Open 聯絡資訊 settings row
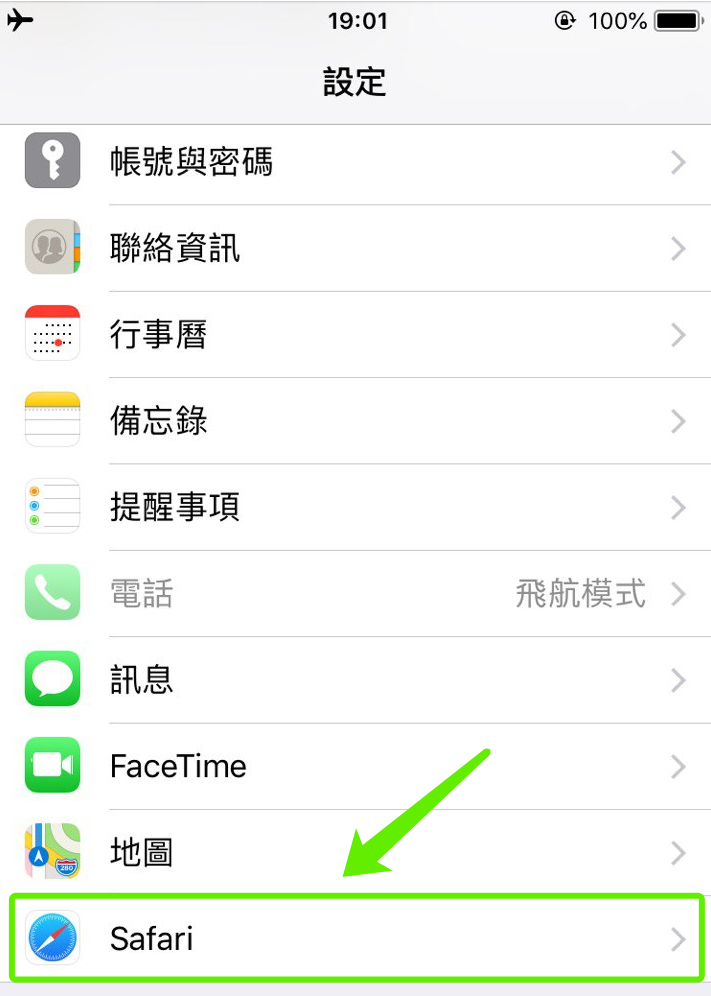Image resolution: width=711 pixels, height=996 pixels. [355, 248]
